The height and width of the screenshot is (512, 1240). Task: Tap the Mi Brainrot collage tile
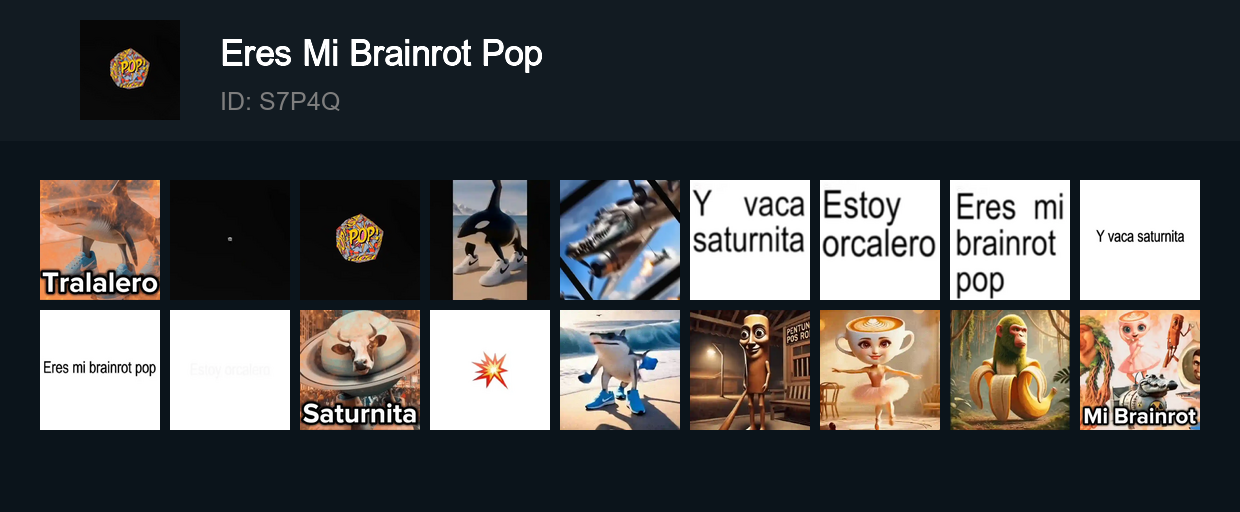pyautogui.click(x=1140, y=370)
